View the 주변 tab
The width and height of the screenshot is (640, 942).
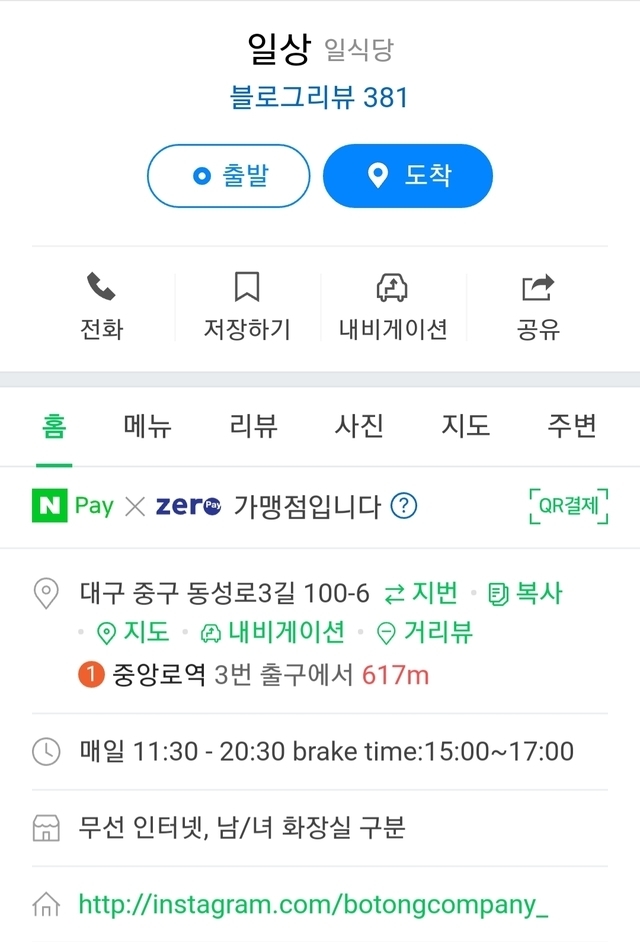pos(572,427)
